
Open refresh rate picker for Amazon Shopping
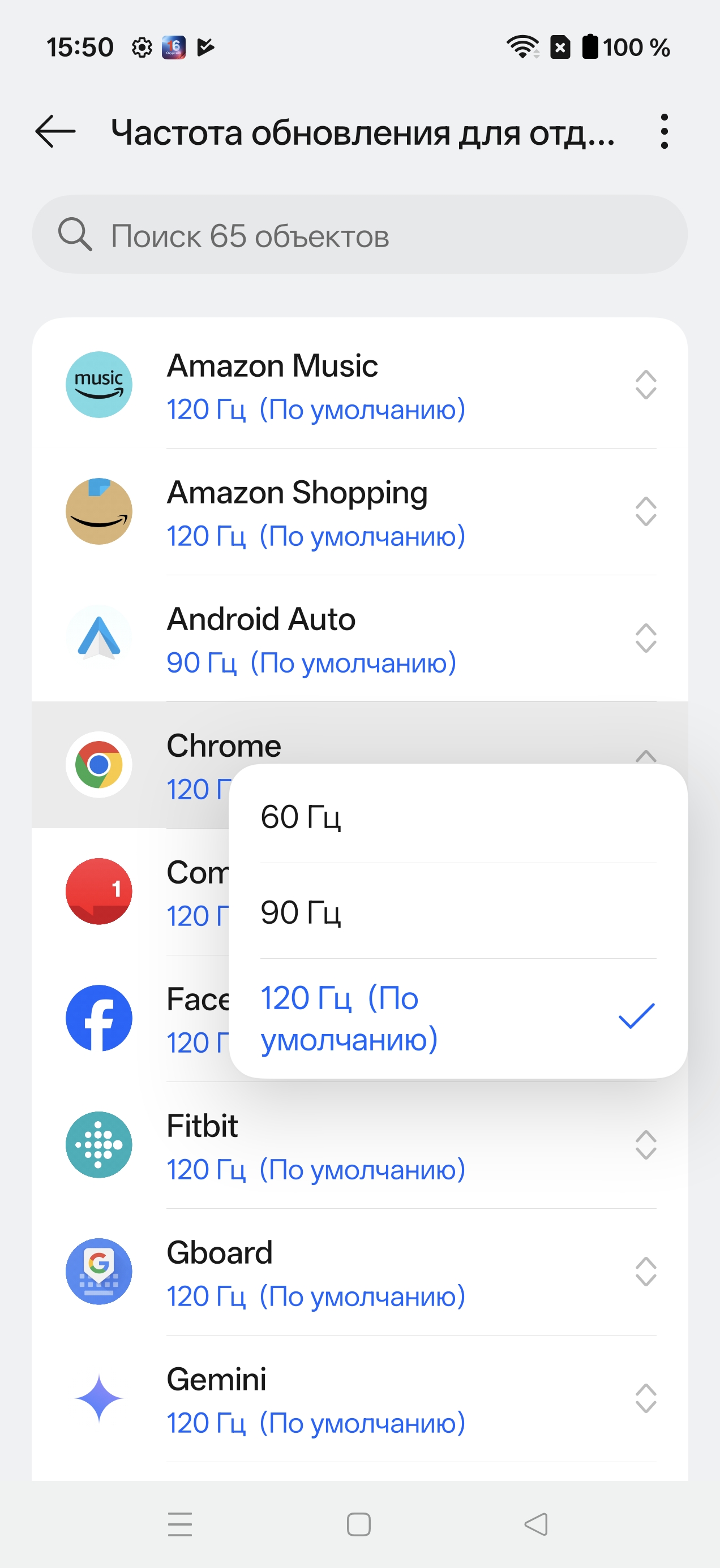click(645, 511)
